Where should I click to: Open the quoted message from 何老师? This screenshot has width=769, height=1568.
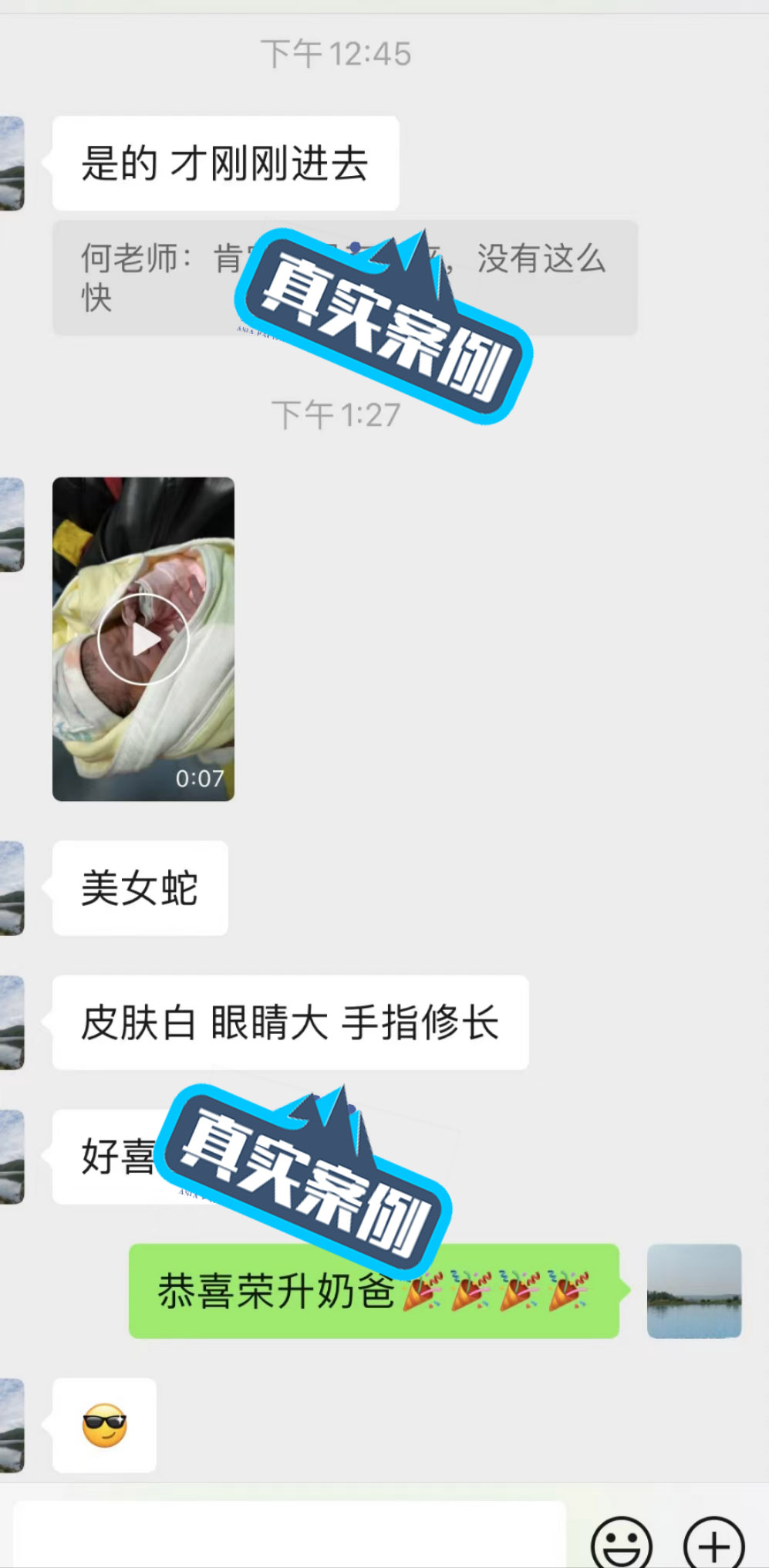click(x=344, y=278)
